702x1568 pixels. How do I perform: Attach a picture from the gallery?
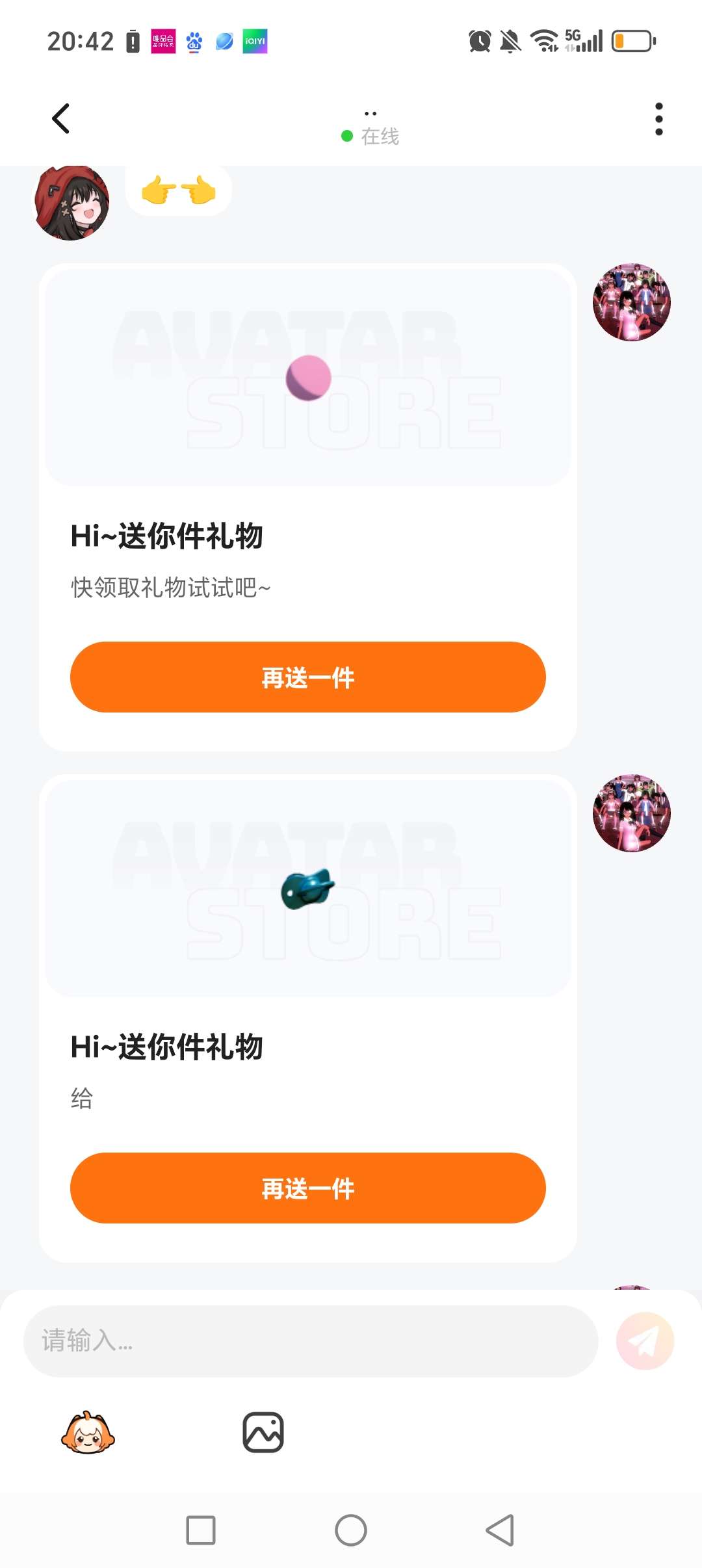coord(263,1432)
